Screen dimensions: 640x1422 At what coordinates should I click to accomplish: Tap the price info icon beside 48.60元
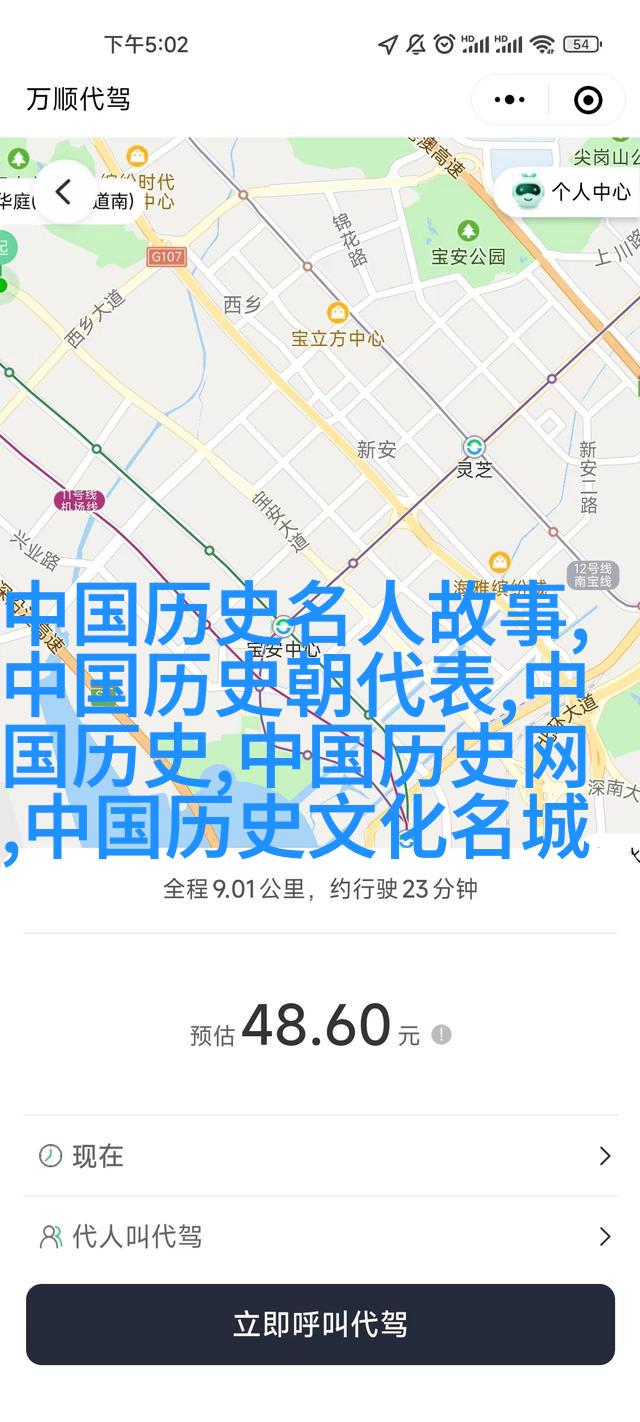441,1035
